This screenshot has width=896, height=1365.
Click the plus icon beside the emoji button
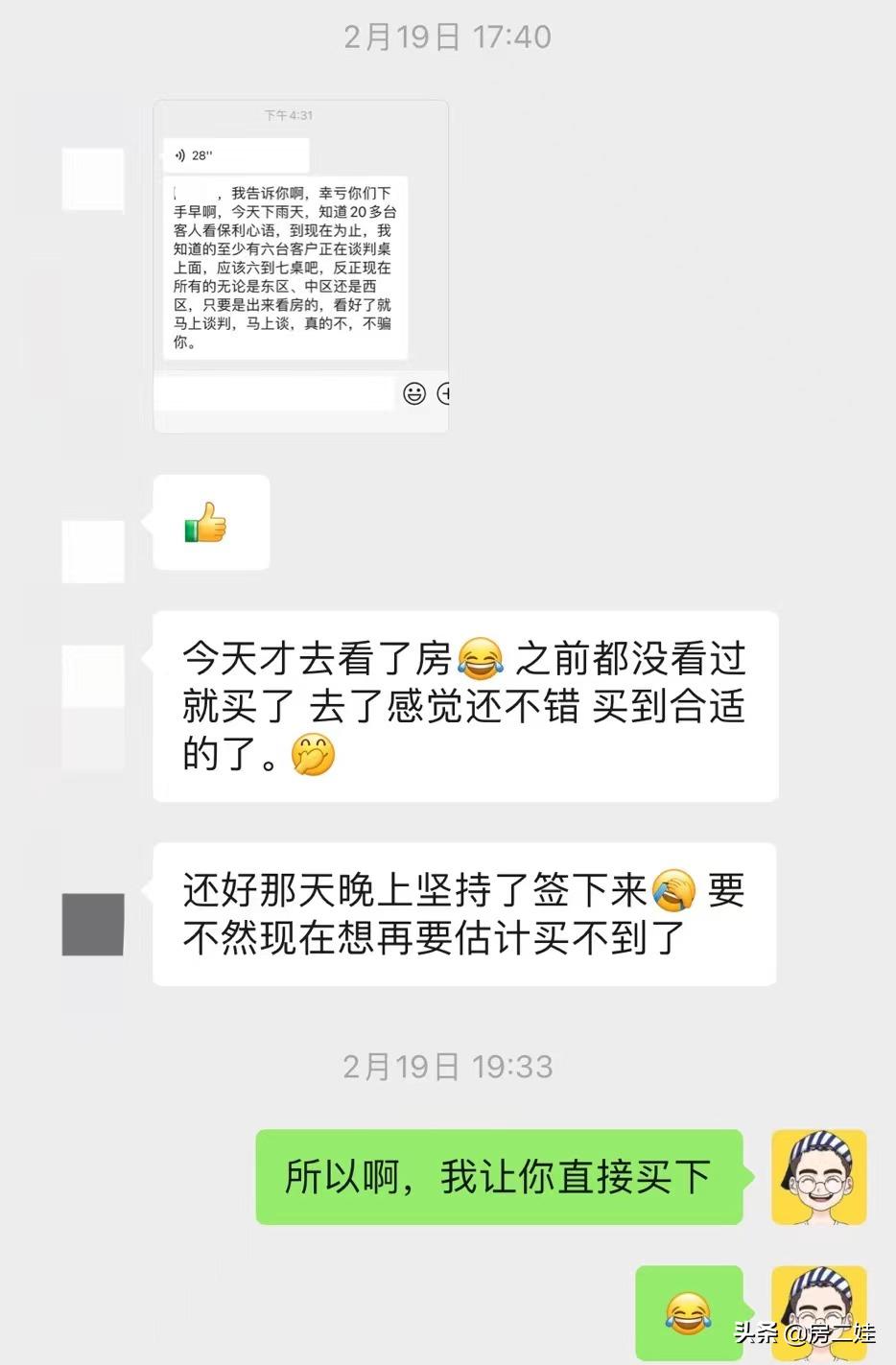[443, 393]
